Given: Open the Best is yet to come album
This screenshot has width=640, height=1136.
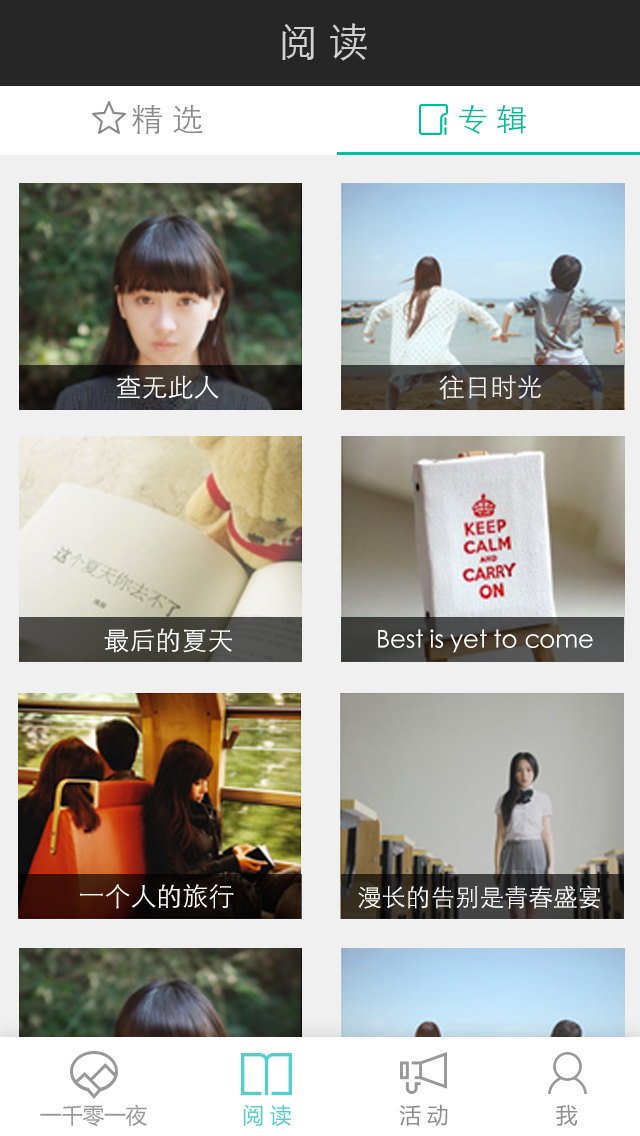Looking at the screenshot, I should [482, 548].
